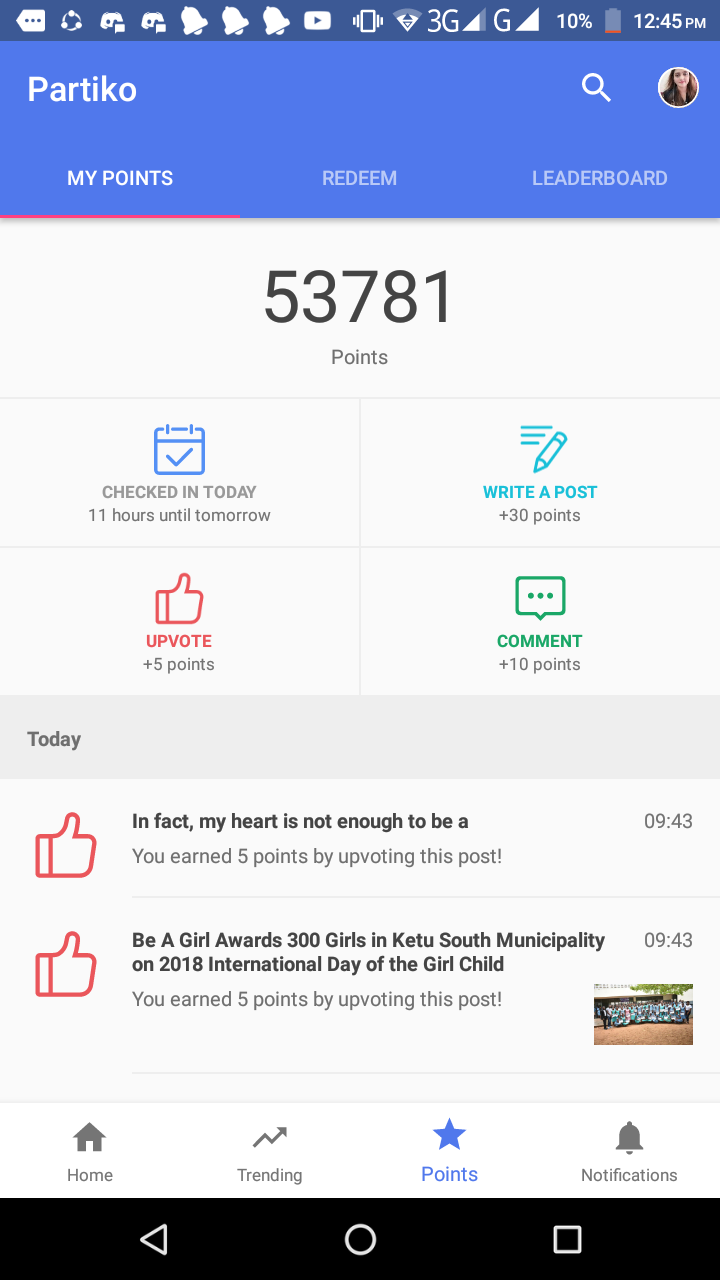
Task: Tap the system home button
Action: point(360,1240)
